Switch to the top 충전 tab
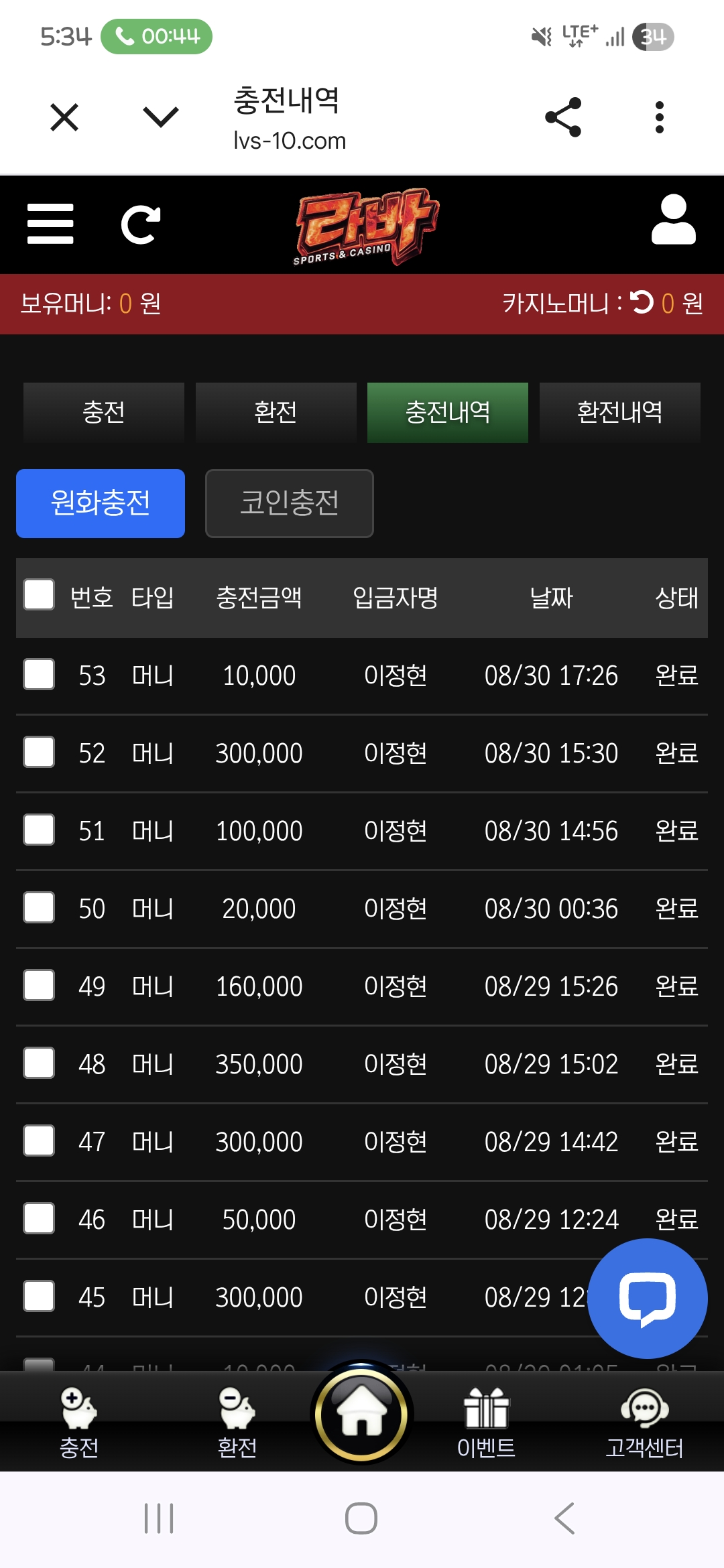Screen dimensions: 724x1568 (104, 412)
